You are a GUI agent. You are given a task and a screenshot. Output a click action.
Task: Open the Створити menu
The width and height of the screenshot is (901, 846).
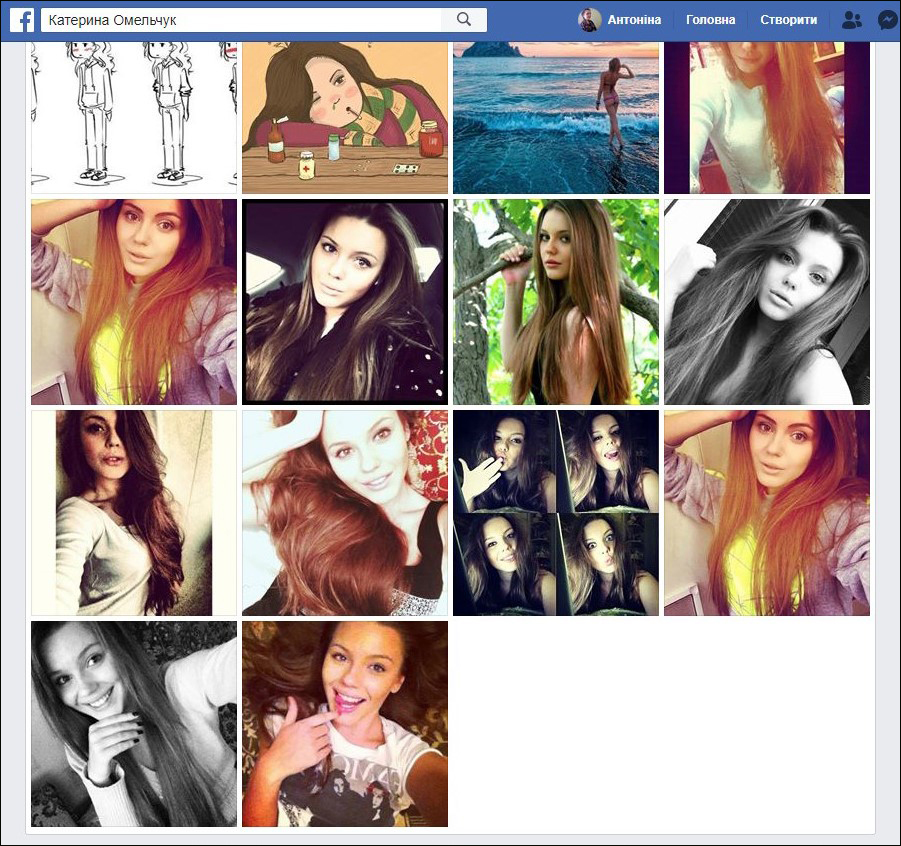point(788,20)
